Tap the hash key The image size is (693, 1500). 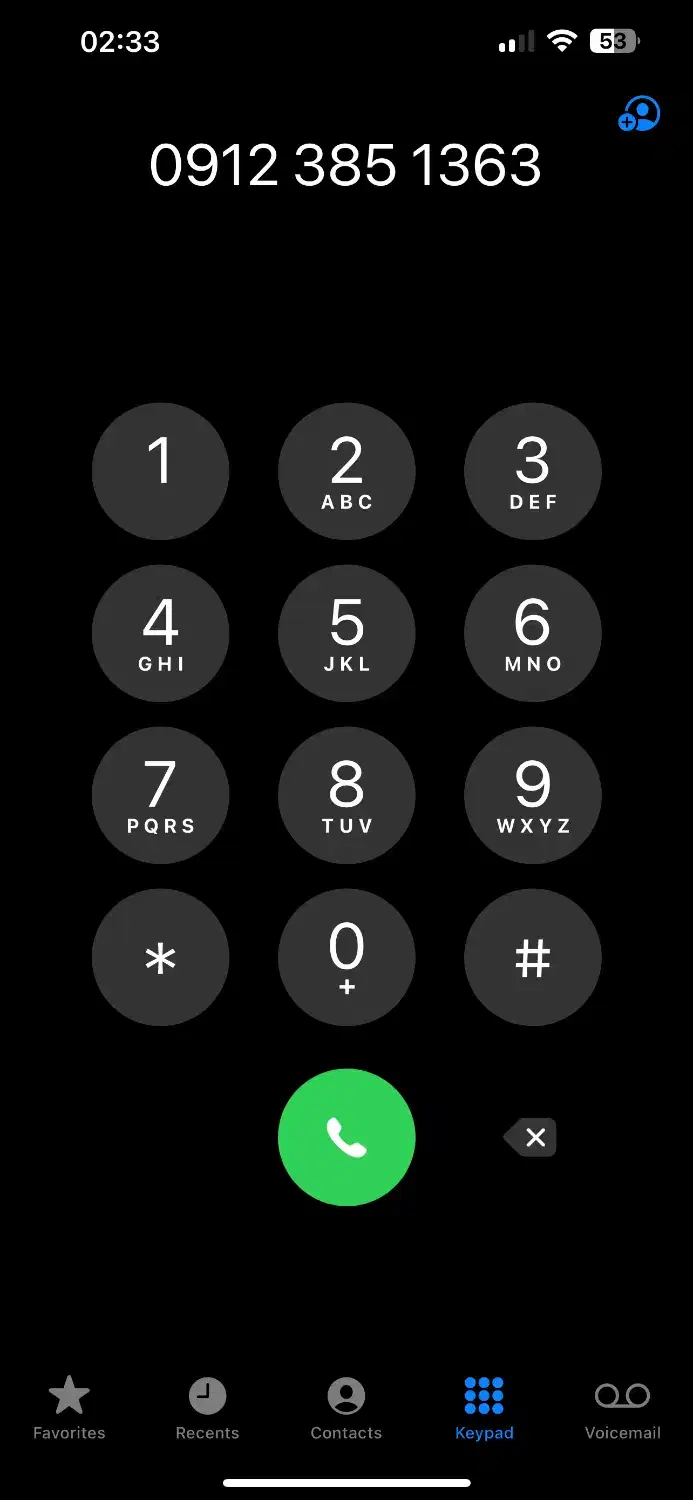(x=532, y=957)
